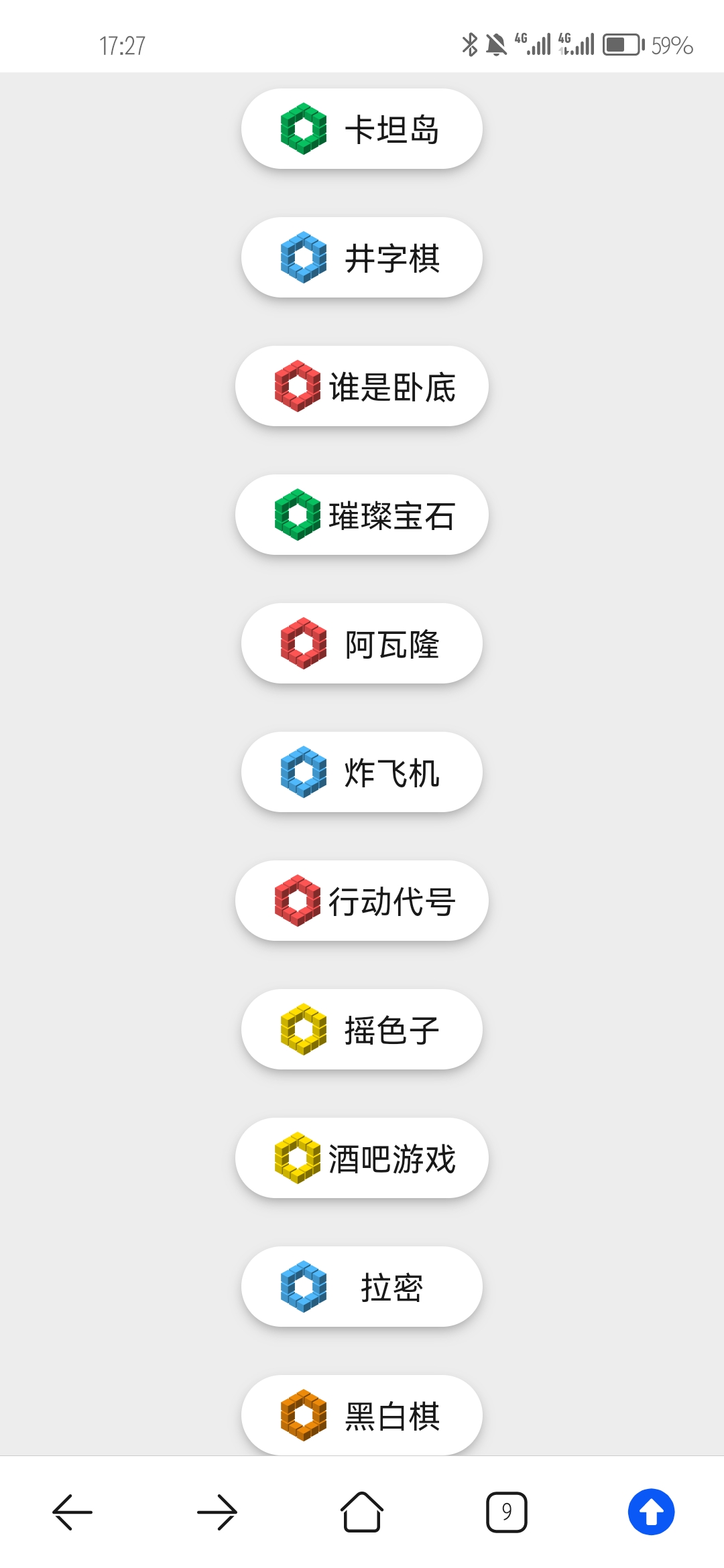Tap the 摇色子 button
This screenshot has height=1568, width=724.
point(361,1029)
